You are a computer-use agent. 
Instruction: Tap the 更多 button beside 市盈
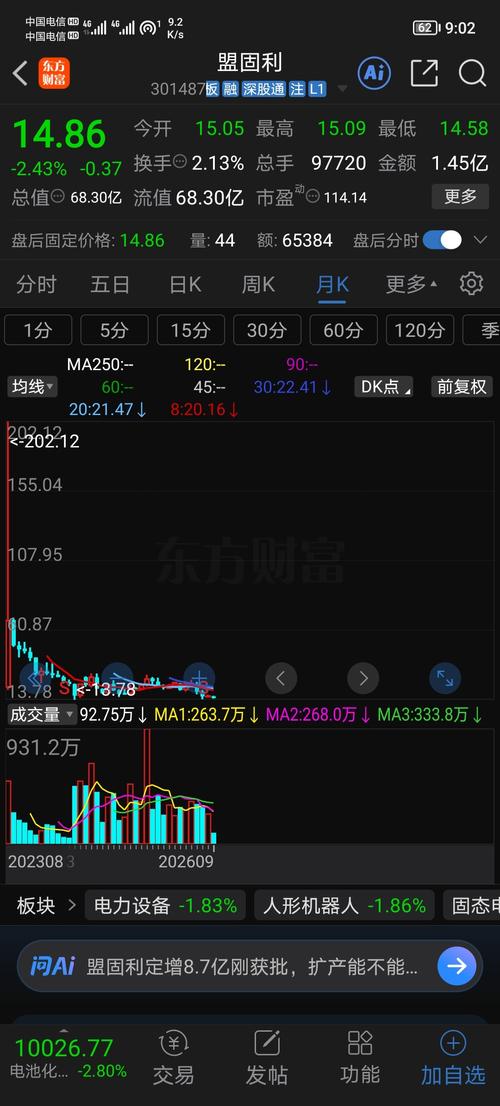coord(461,196)
